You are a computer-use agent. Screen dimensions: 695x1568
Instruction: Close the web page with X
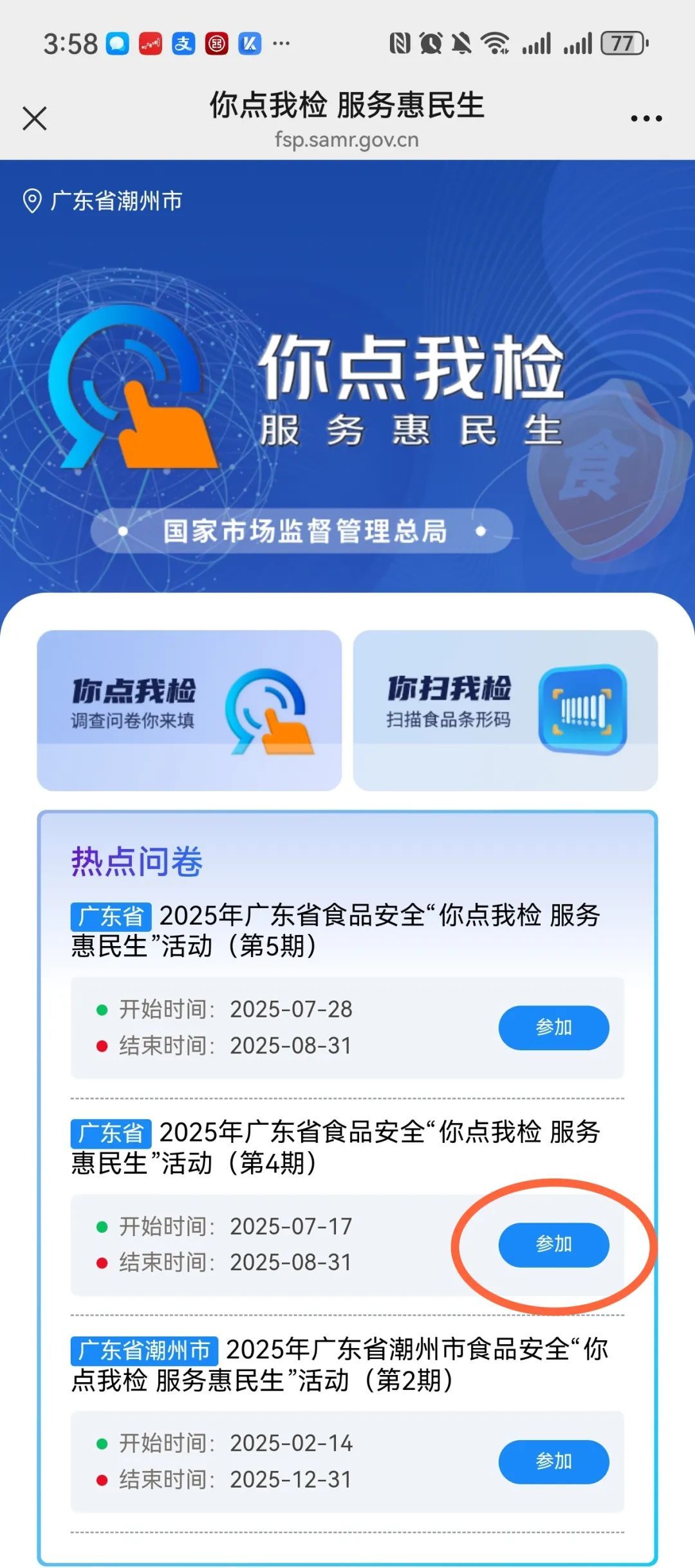[35, 118]
